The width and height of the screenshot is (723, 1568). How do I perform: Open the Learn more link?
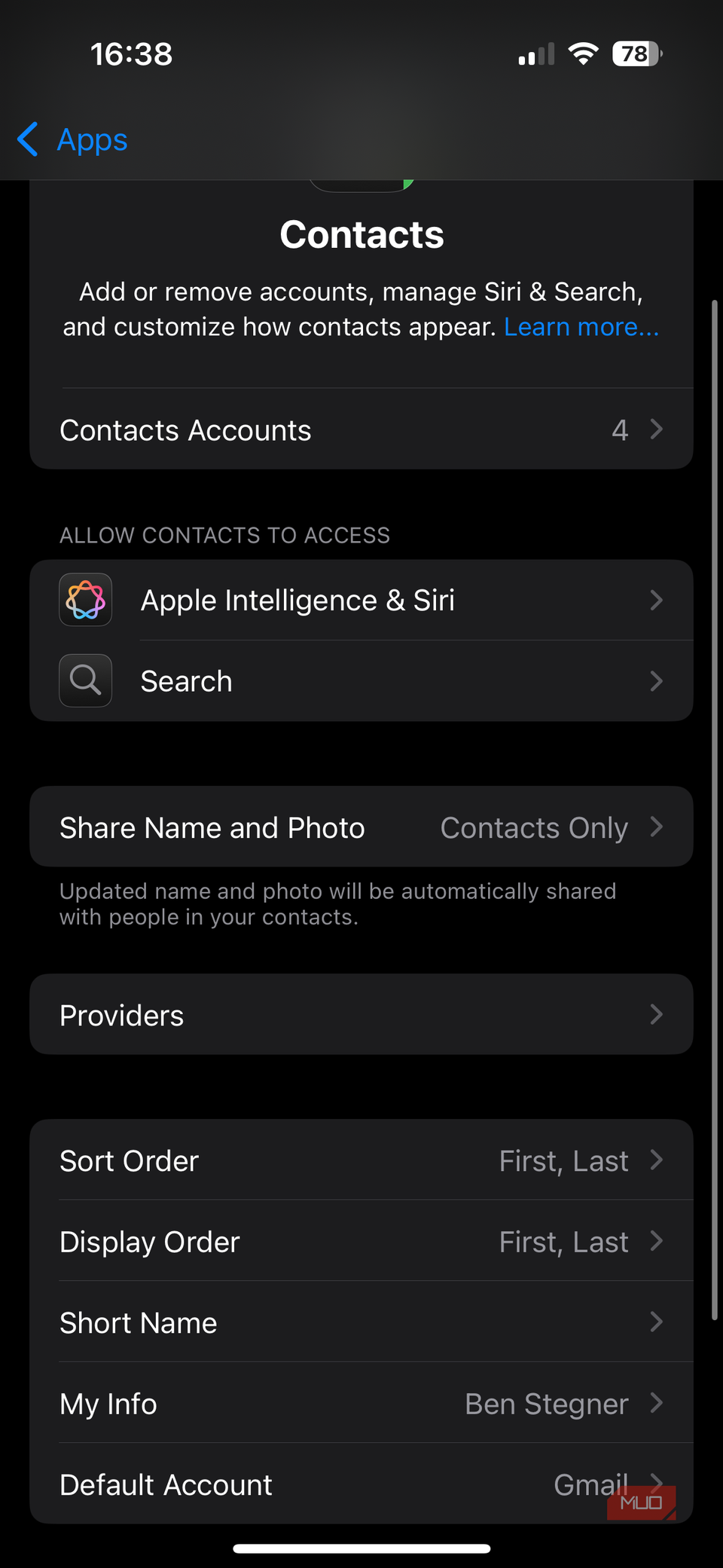581,327
